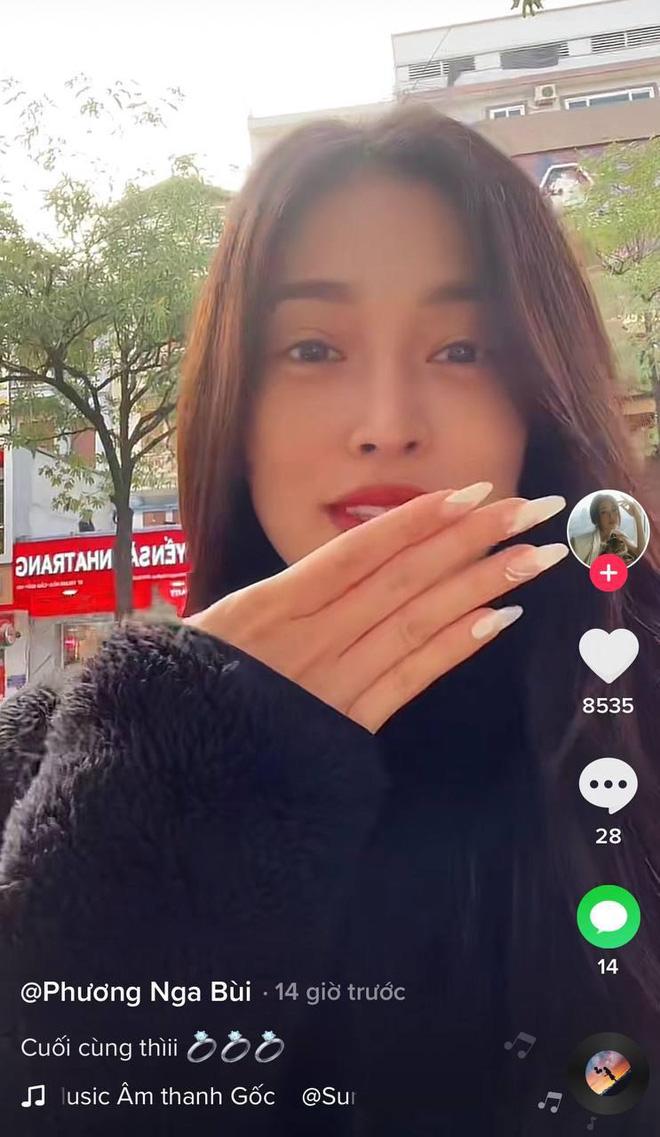Follow the creator with the plus button
This screenshot has width=660, height=1137.
click(608, 573)
